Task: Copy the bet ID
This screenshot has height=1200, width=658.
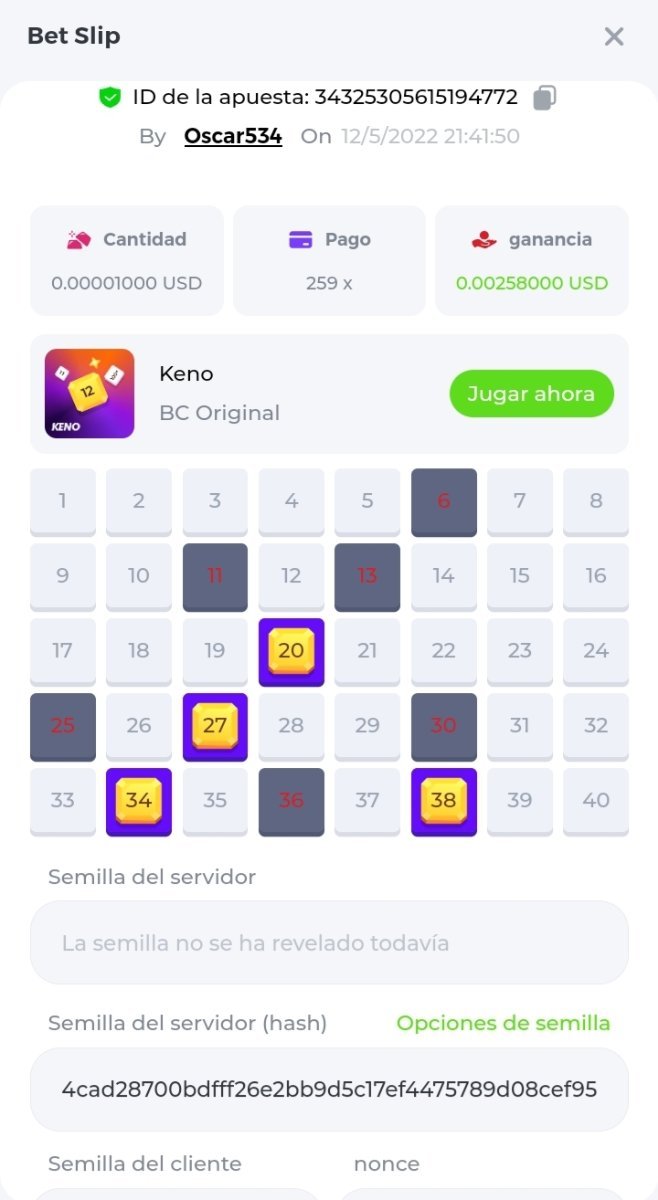Action: click(x=544, y=97)
